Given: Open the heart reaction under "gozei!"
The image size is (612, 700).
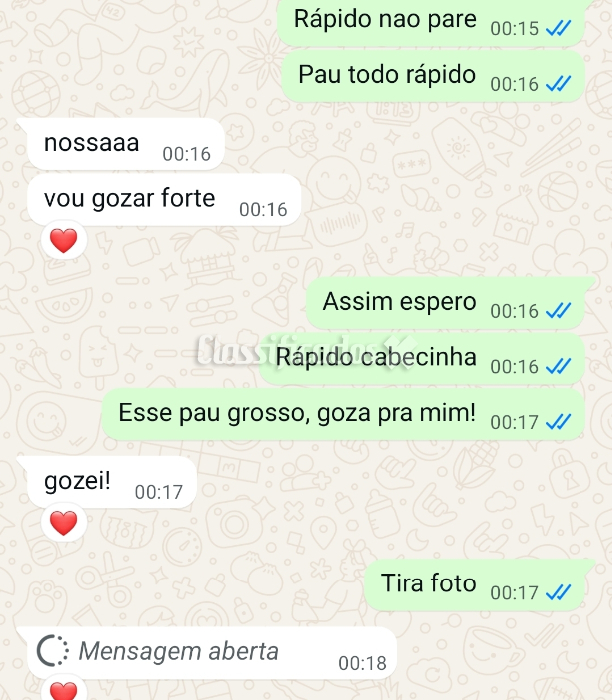Looking at the screenshot, I should coord(63,522).
